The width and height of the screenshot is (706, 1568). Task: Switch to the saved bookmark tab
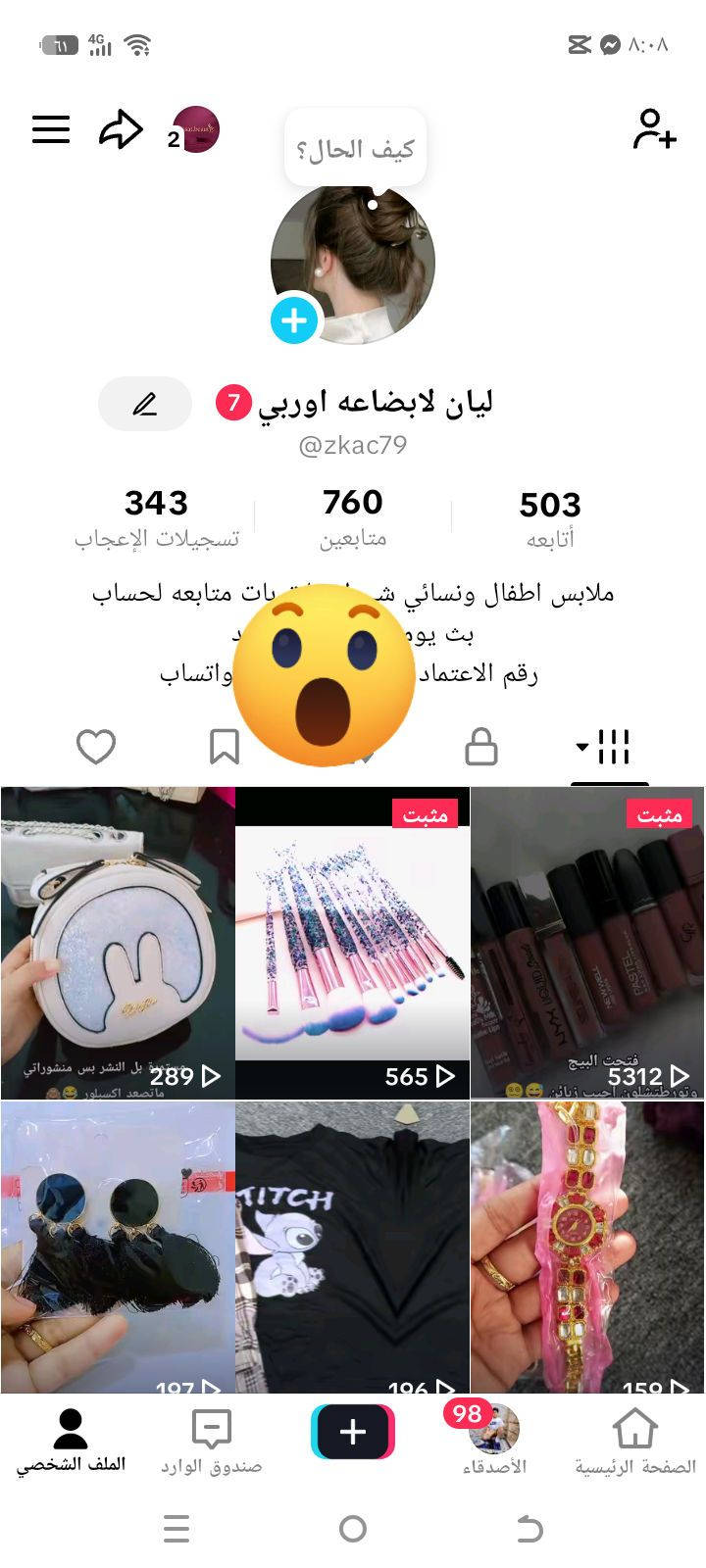pos(225,747)
